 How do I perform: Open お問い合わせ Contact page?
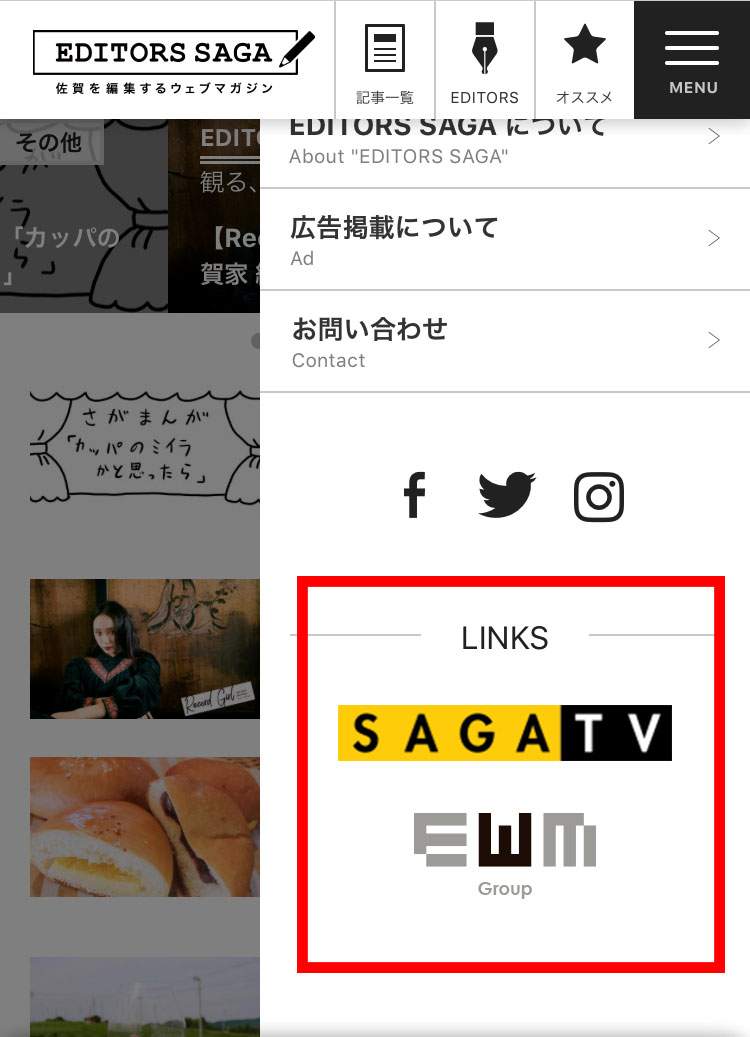pyautogui.click(x=504, y=342)
